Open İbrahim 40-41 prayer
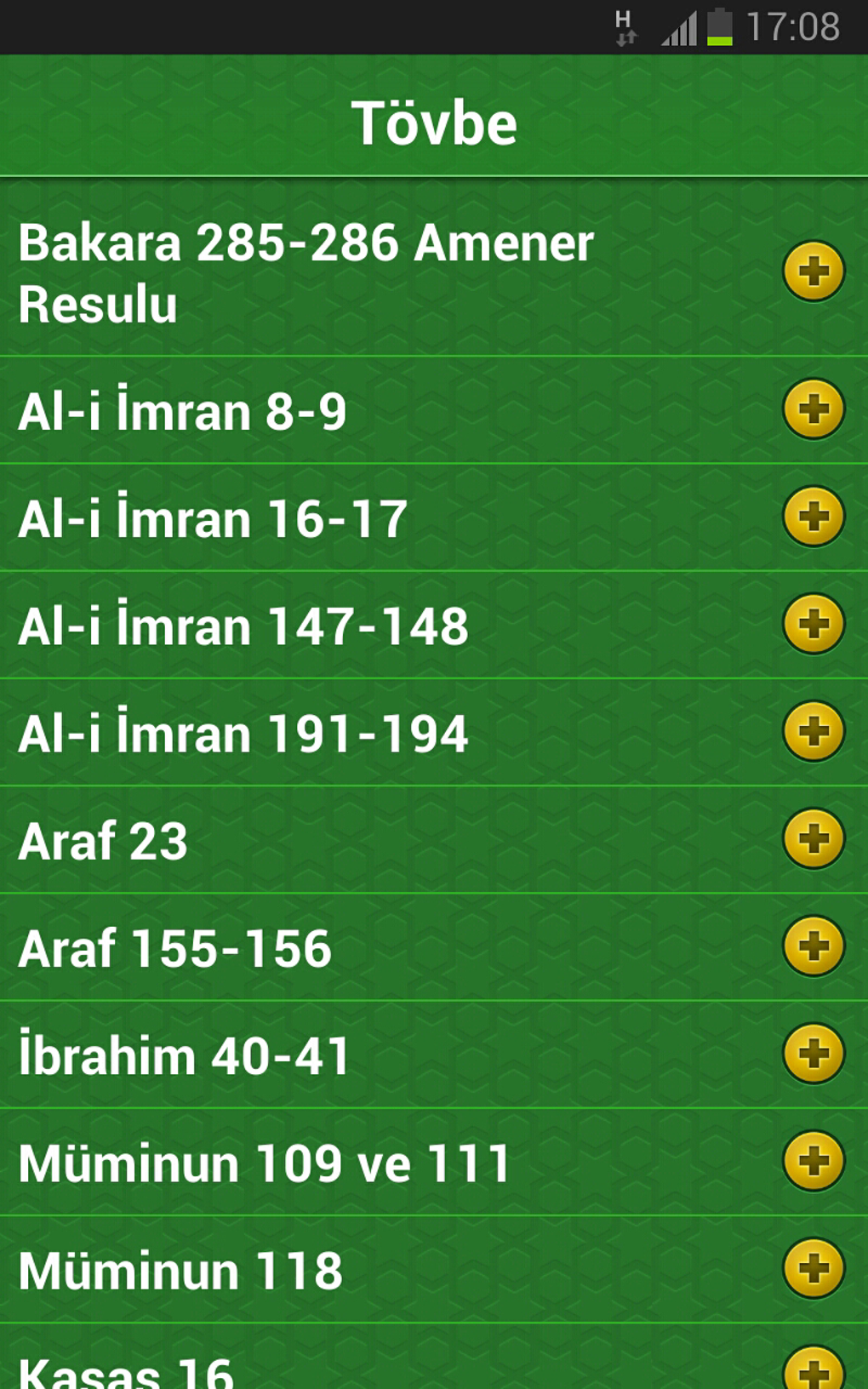The height and width of the screenshot is (1389, 868). [184, 1055]
